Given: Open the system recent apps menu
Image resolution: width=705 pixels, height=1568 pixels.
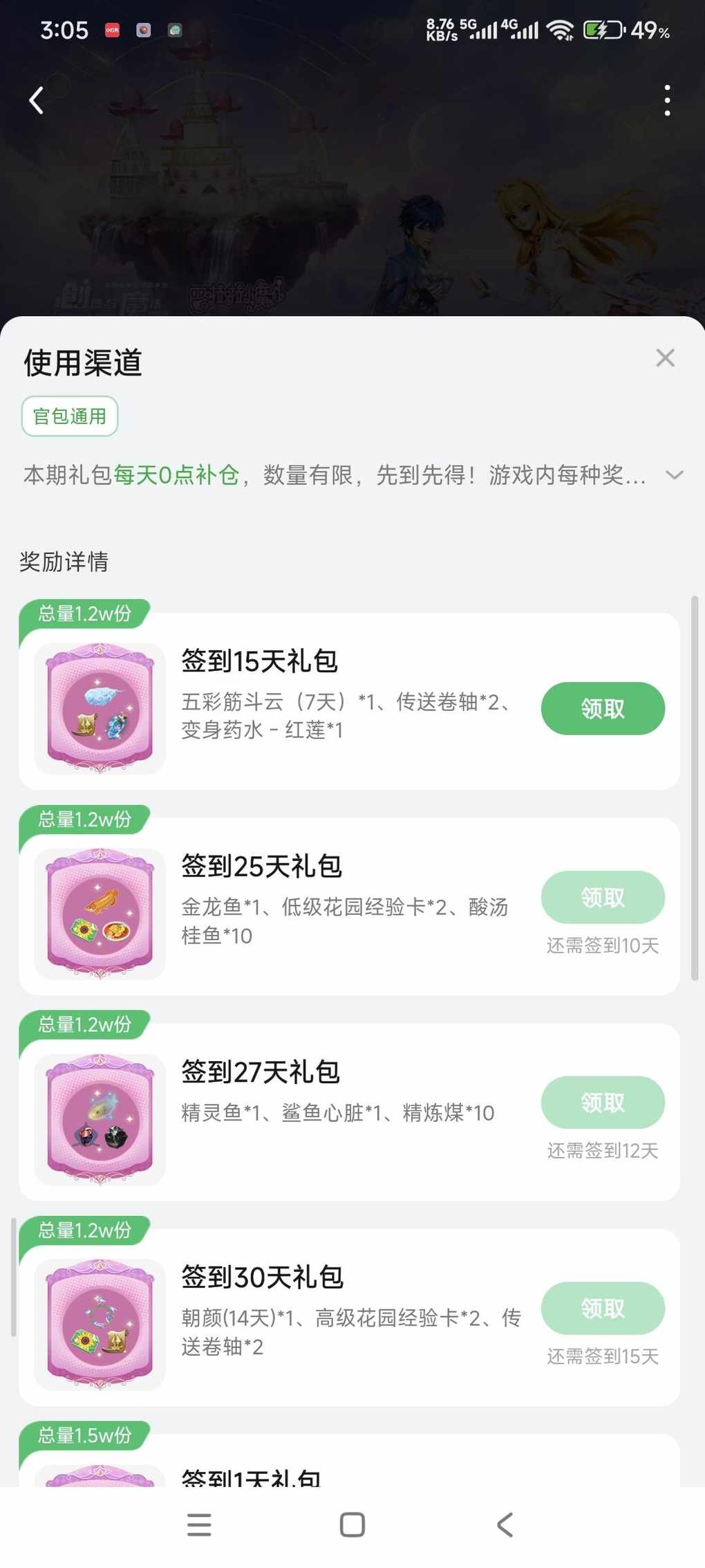Looking at the screenshot, I should click(x=199, y=1524).
